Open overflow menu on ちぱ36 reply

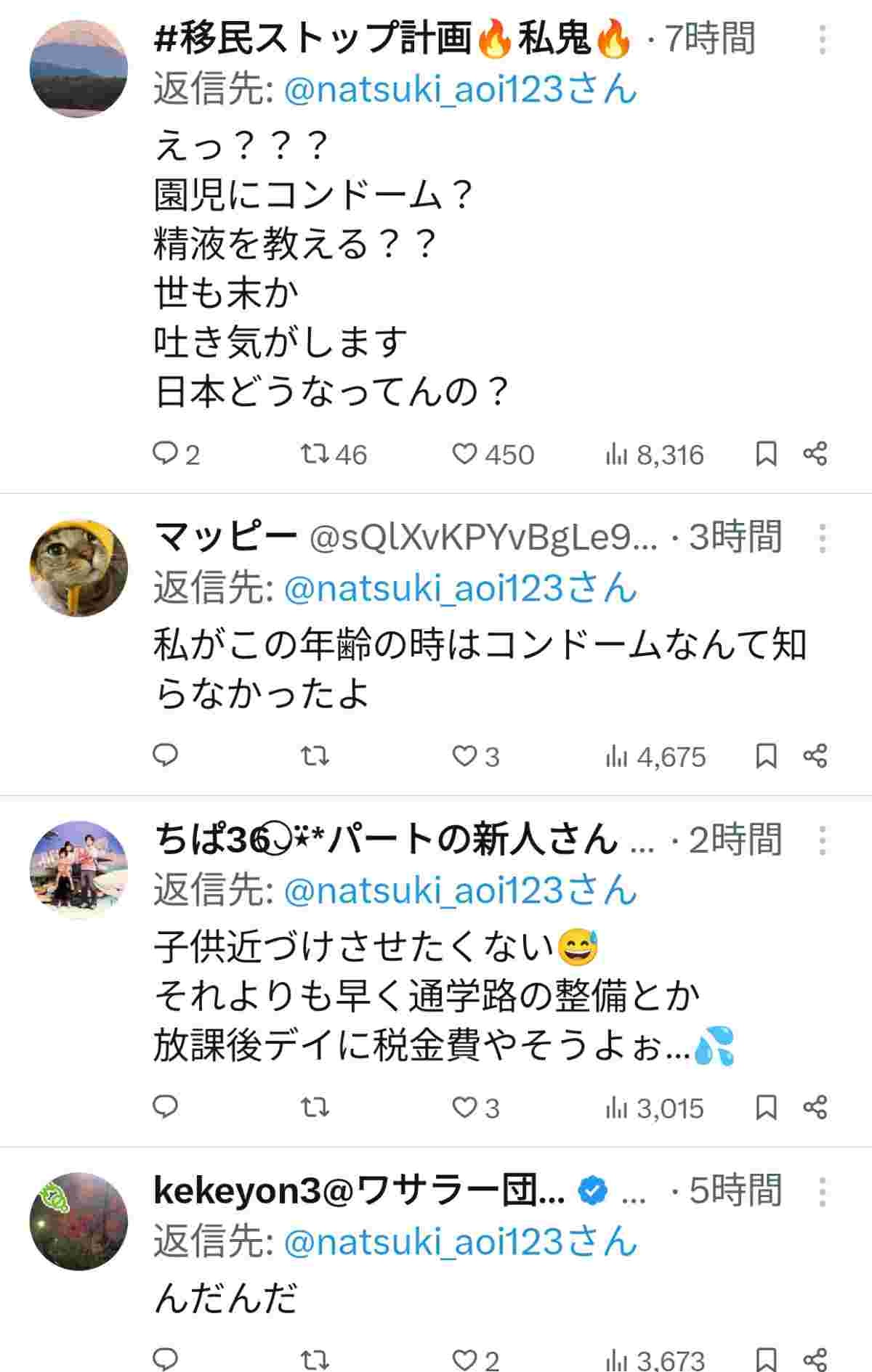point(822,841)
